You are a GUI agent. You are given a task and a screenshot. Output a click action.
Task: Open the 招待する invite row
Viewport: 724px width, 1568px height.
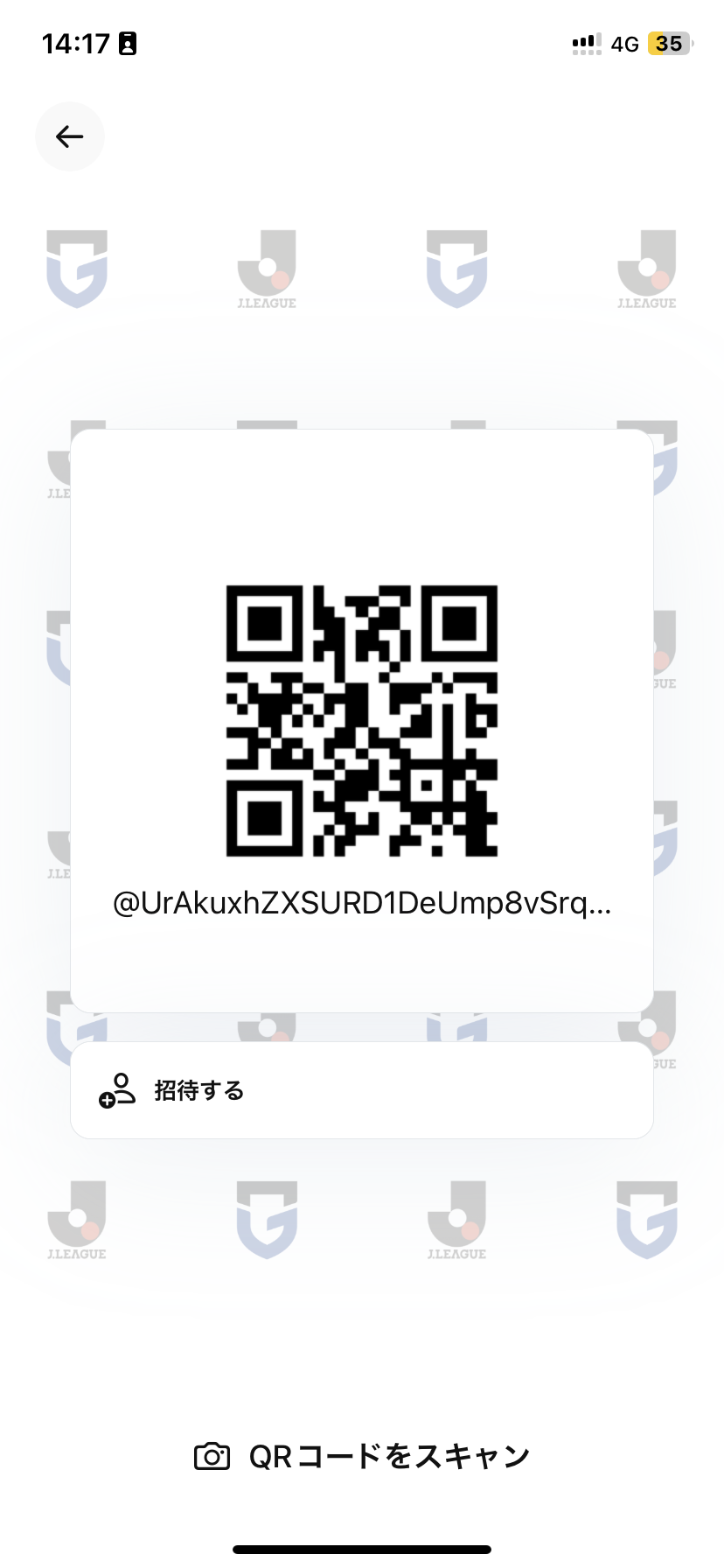pos(361,1090)
